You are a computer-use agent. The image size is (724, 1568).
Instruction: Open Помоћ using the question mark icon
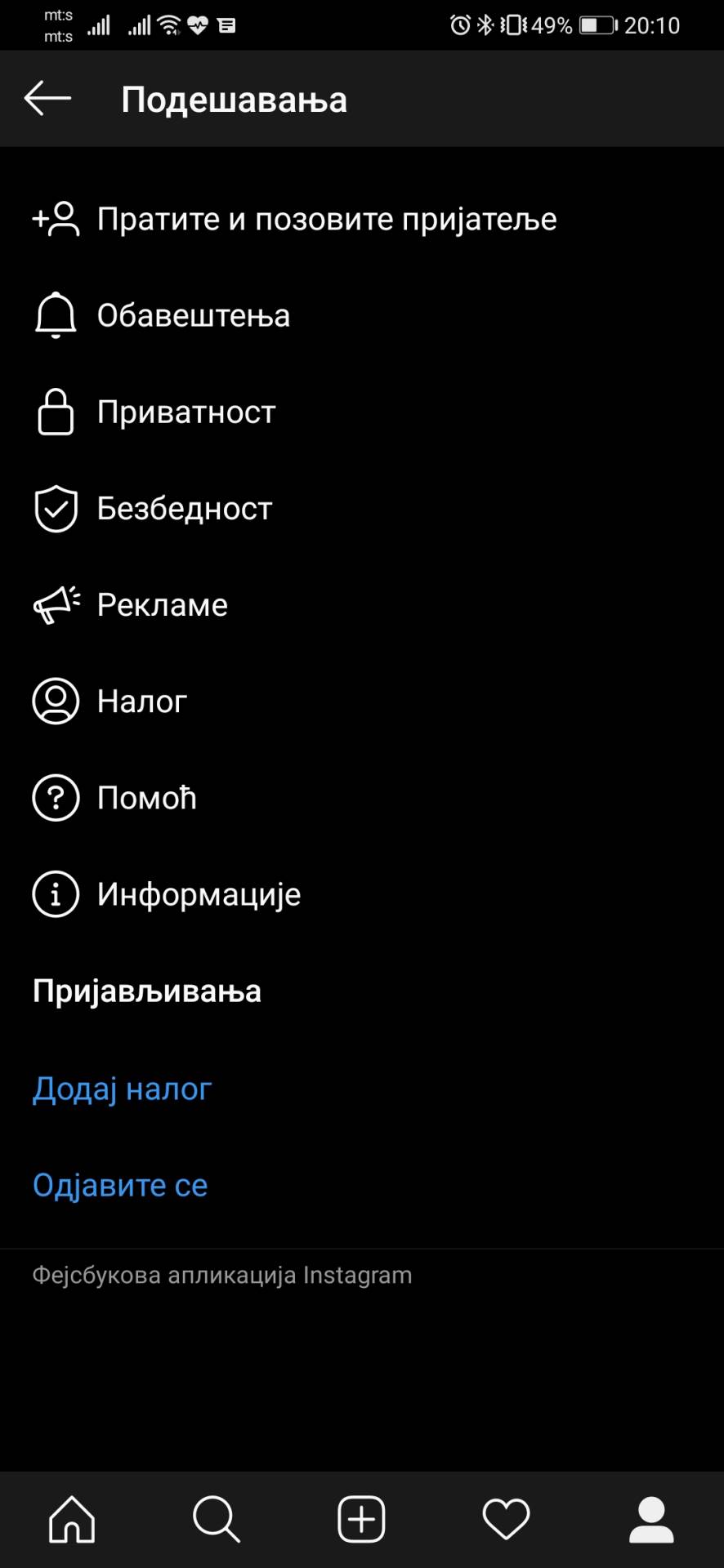[x=55, y=797]
